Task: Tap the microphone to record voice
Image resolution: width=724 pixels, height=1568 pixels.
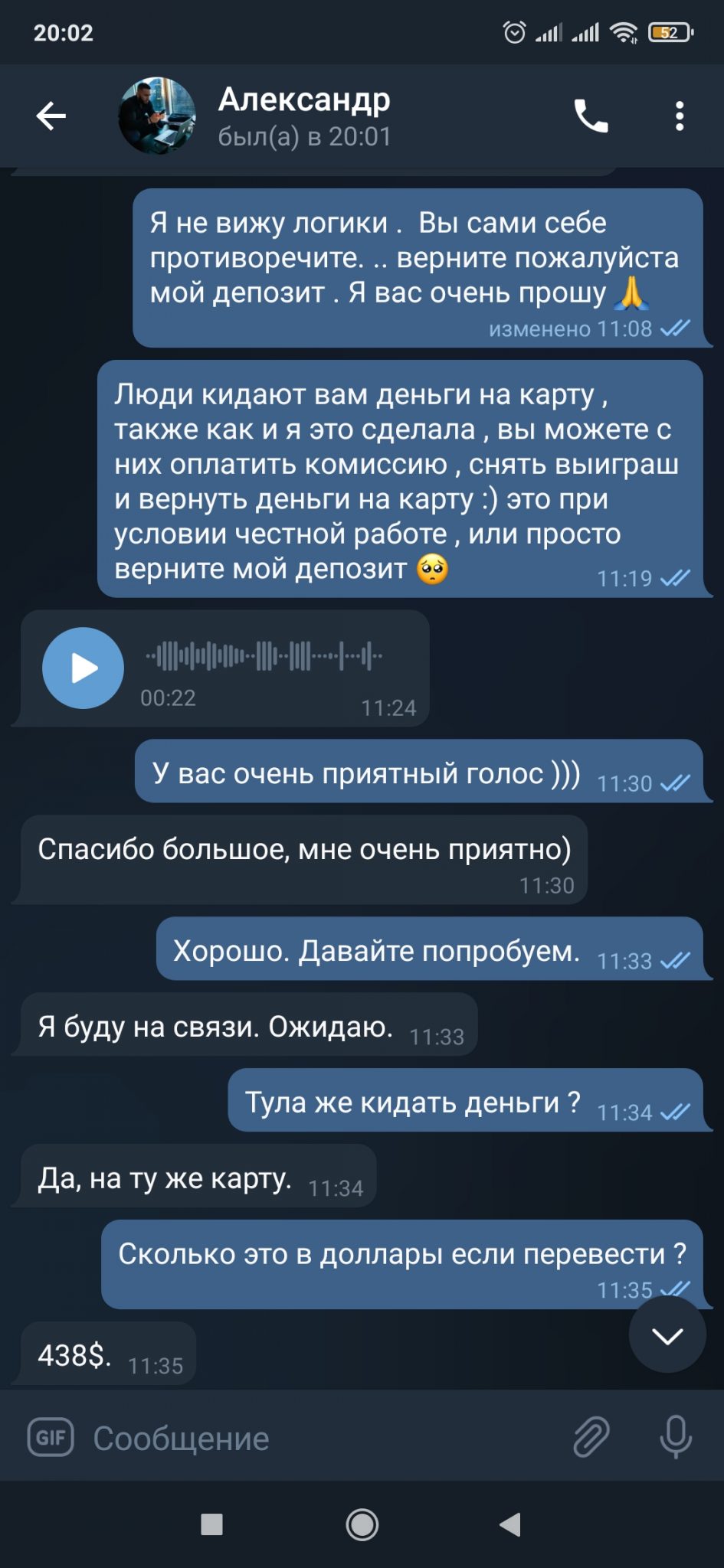Action: [x=676, y=1436]
